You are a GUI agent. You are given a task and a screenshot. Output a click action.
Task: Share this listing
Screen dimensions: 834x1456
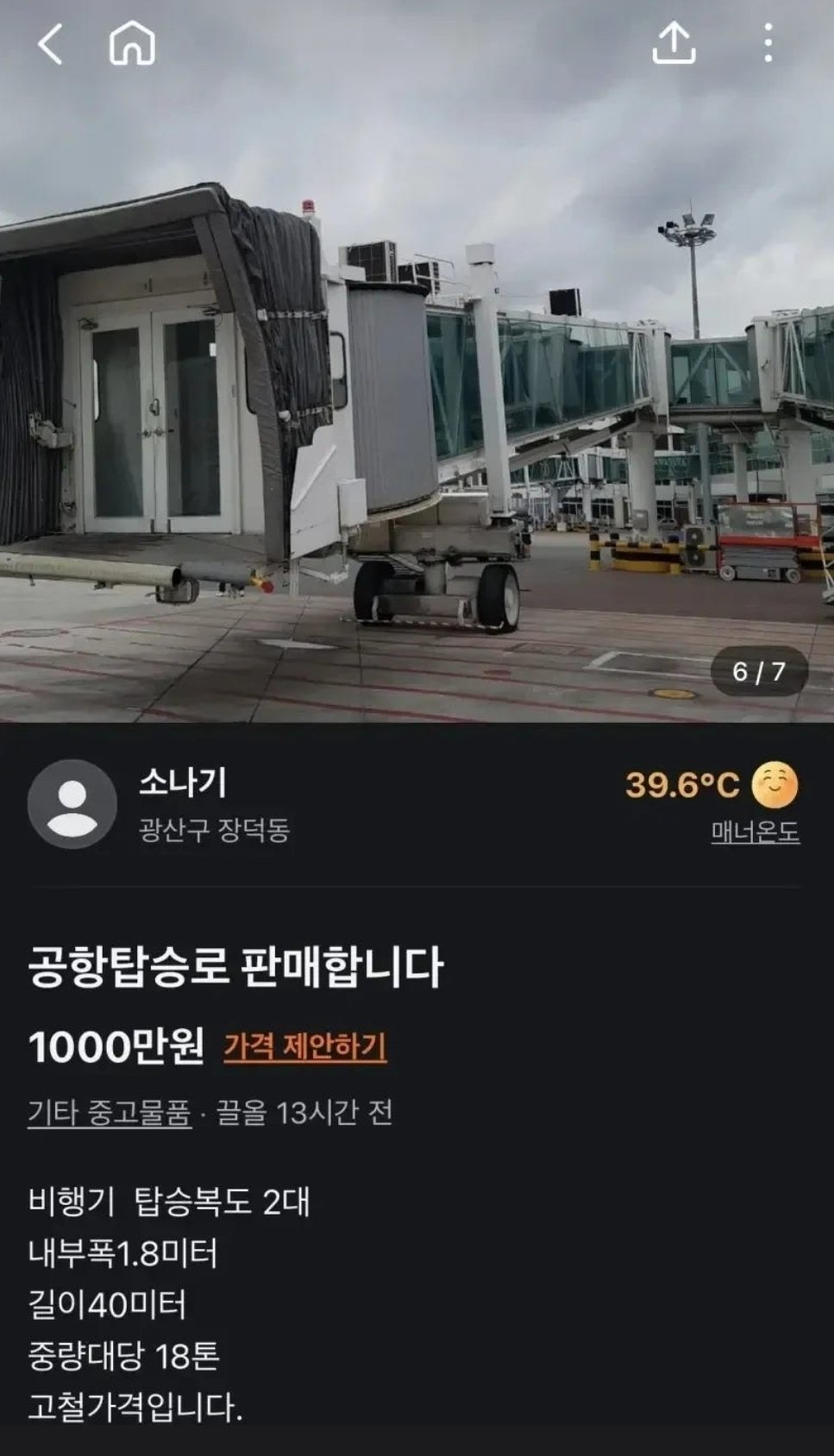(674, 43)
